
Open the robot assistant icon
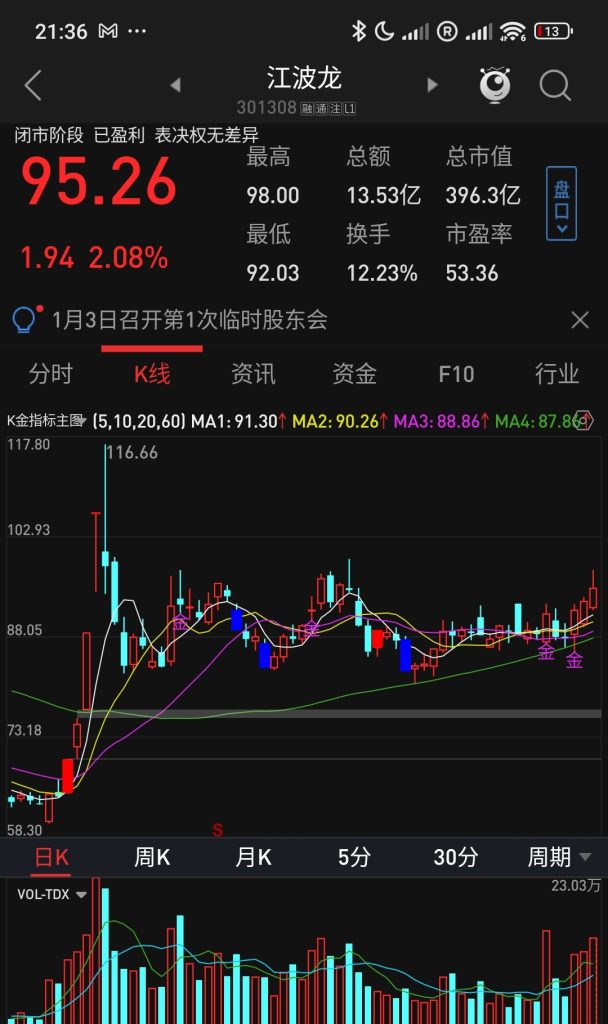pyautogui.click(x=494, y=86)
